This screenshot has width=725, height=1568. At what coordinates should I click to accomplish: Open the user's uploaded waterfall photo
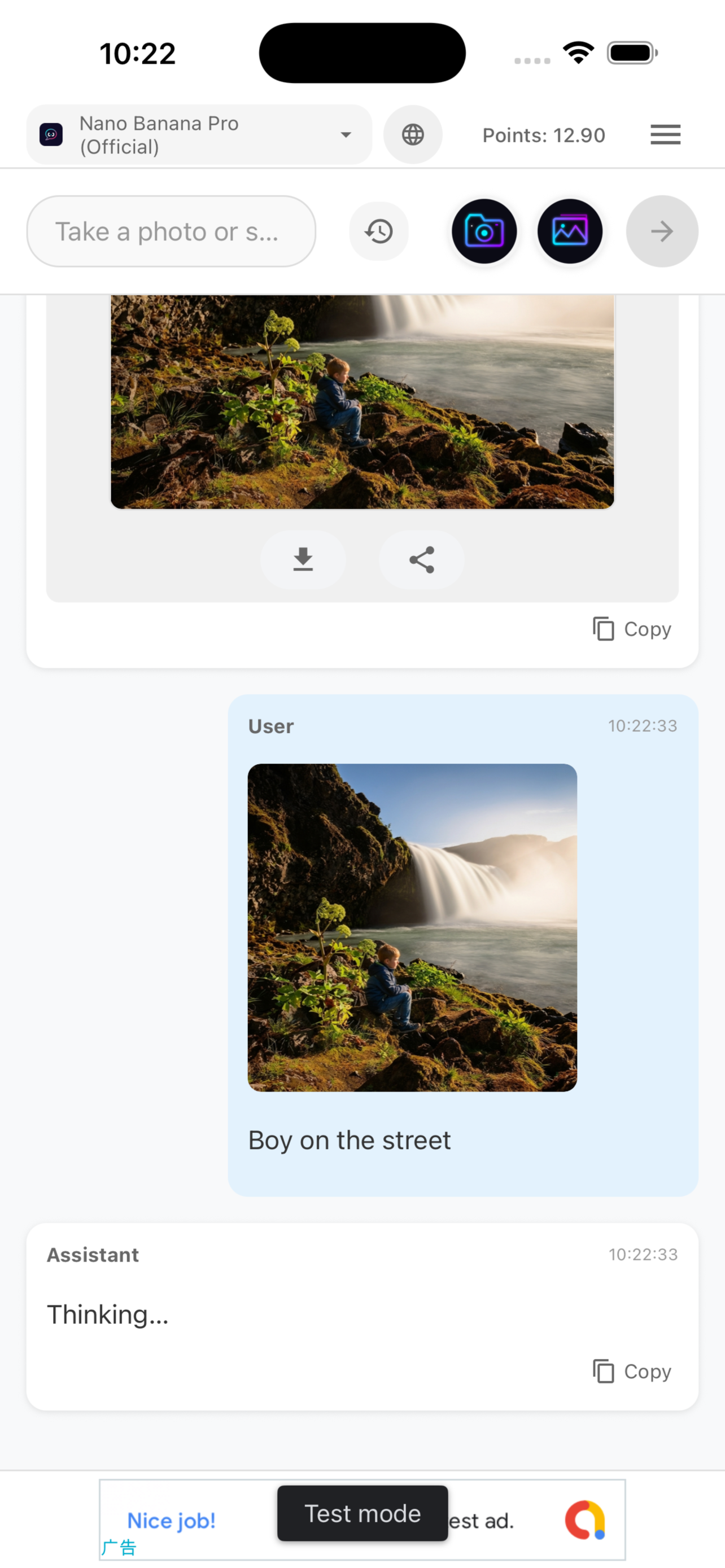(412, 927)
